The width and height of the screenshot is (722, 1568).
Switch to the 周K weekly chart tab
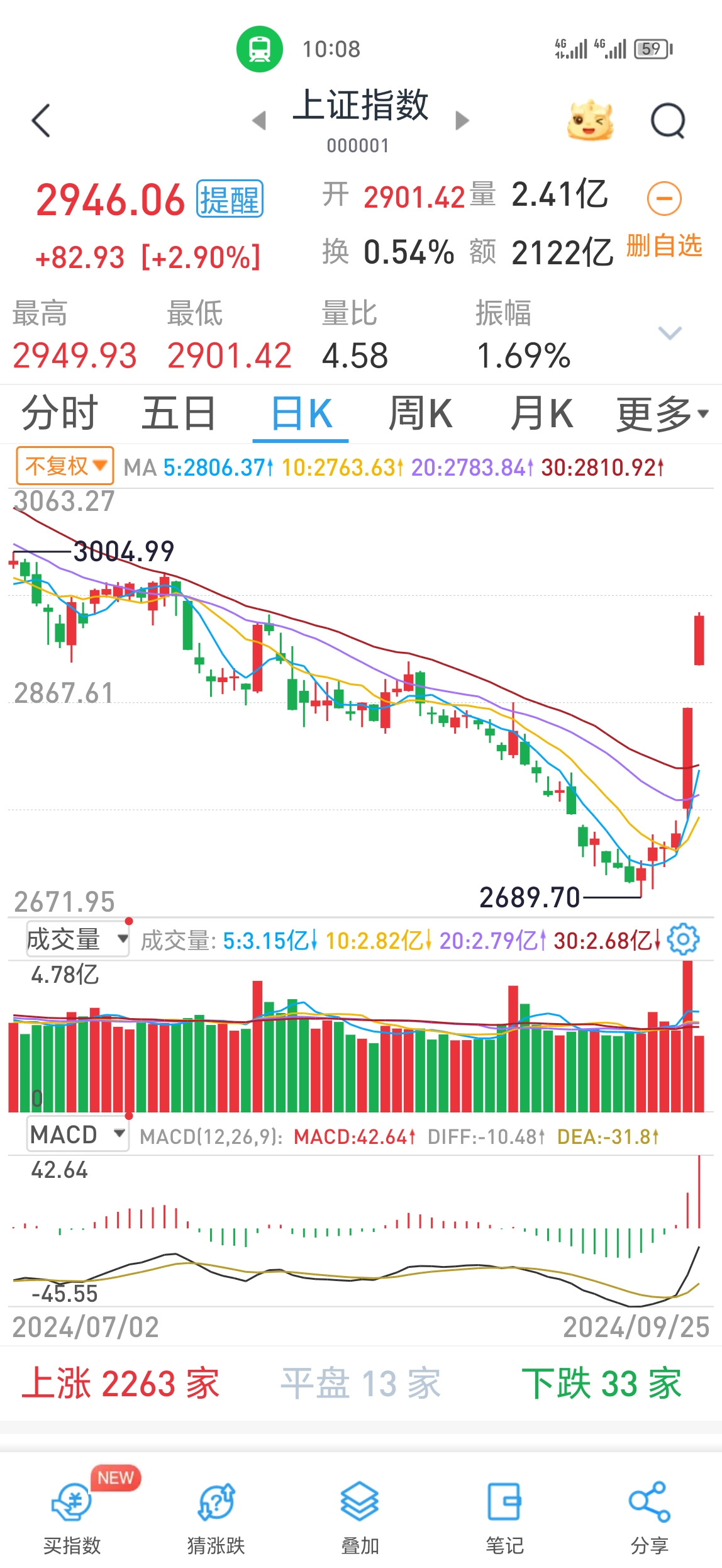point(420,413)
